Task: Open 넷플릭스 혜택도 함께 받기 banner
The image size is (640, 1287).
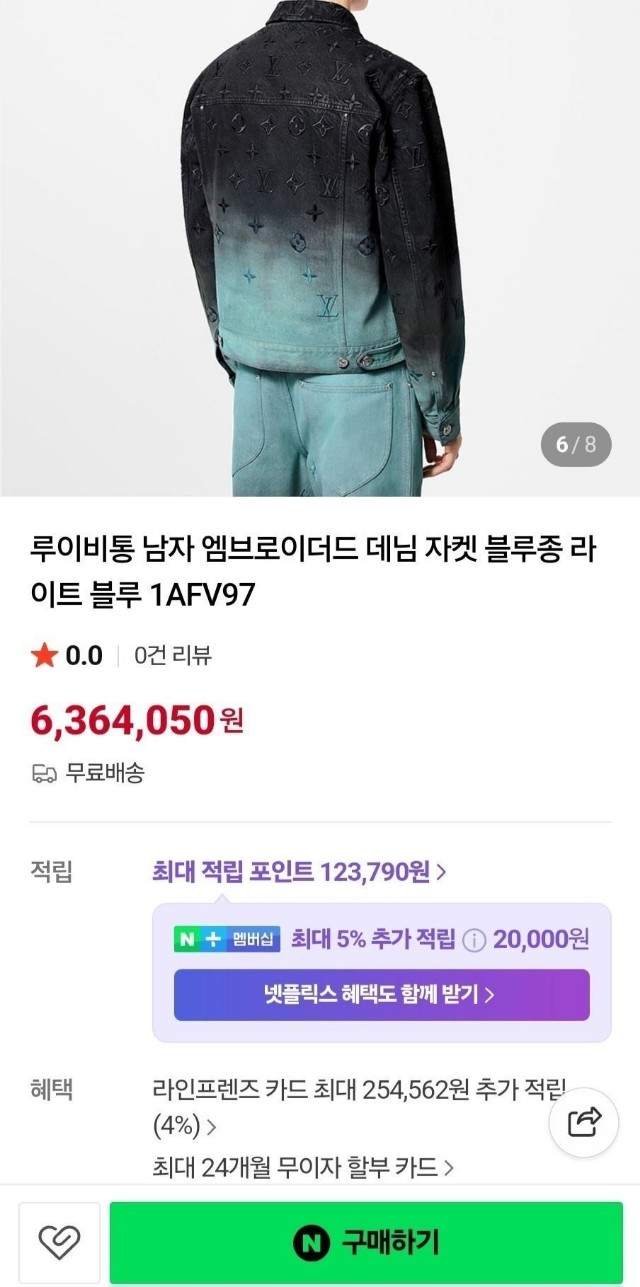Action: pyautogui.click(x=381, y=995)
